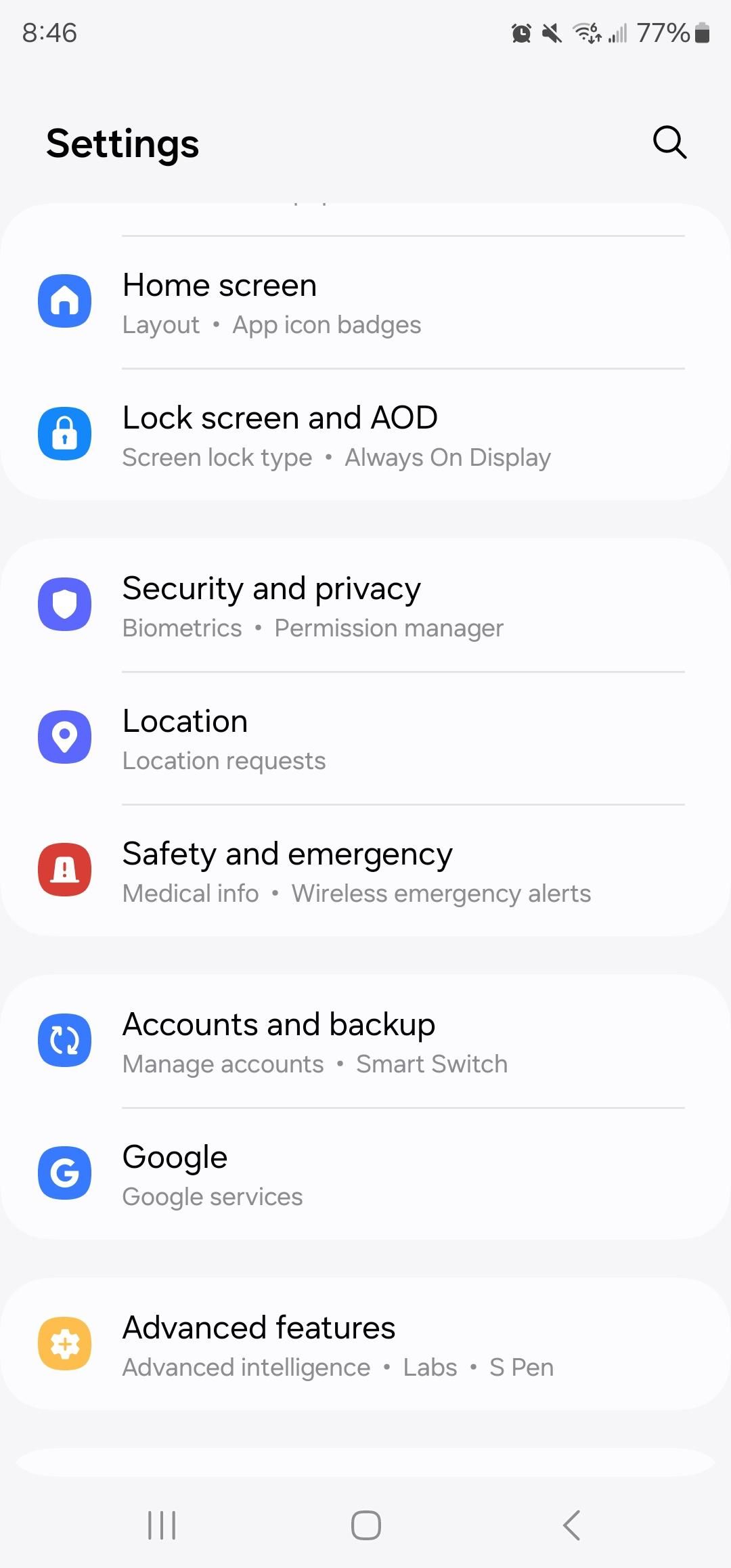The image size is (731, 1568).
Task: Open the settings search icon
Action: click(669, 142)
